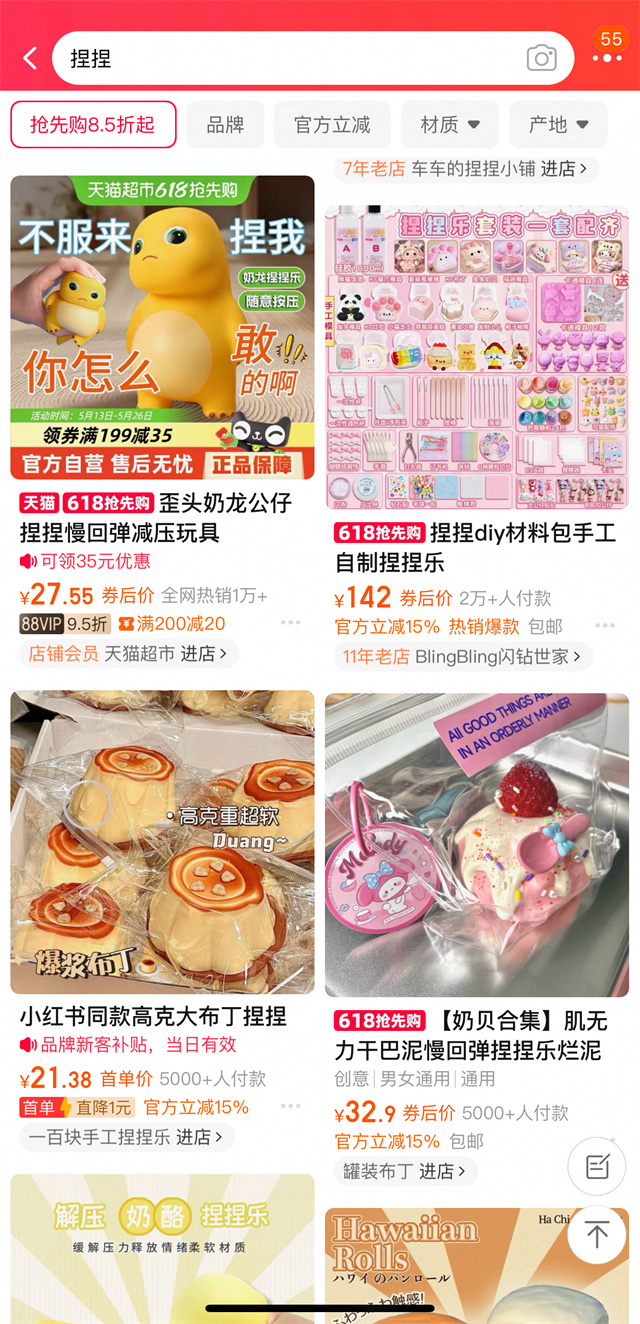This screenshot has width=640, height=1324.
Task: Open the 高克大布丁捏捏 product card
Action: point(162,842)
